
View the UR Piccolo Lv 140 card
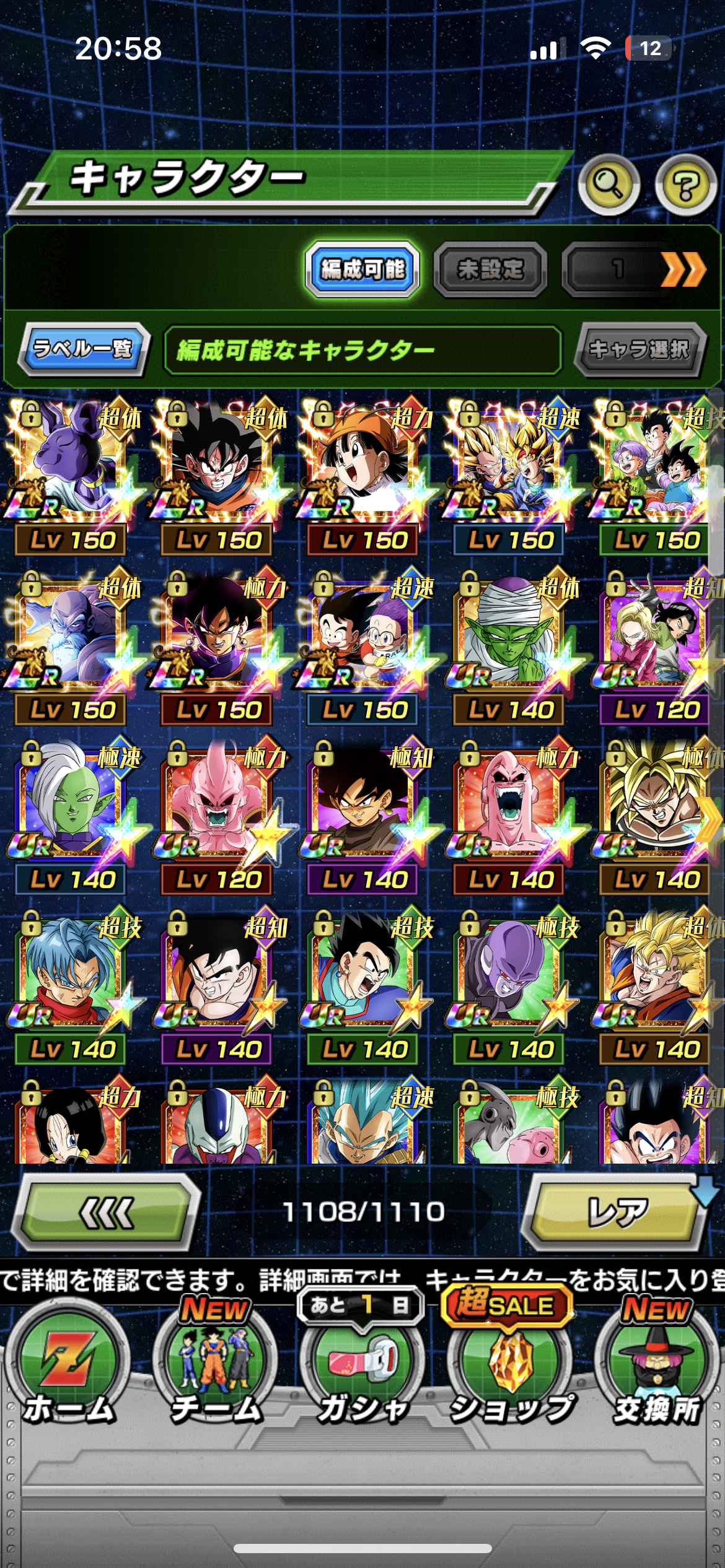[509, 644]
